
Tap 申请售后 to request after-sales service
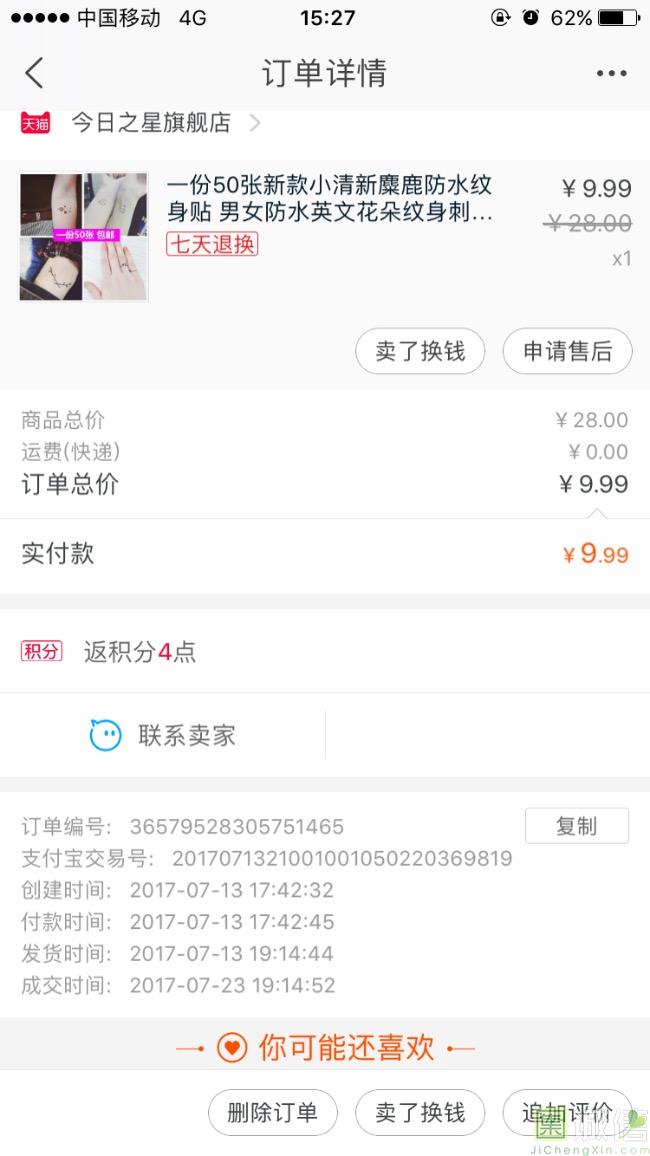pyautogui.click(x=567, y=351)
